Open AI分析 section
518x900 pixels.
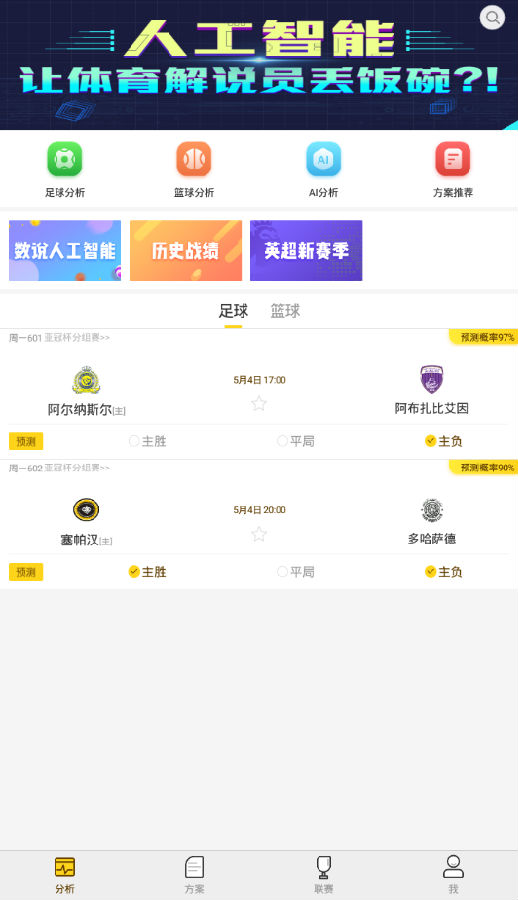click(323, 170)
